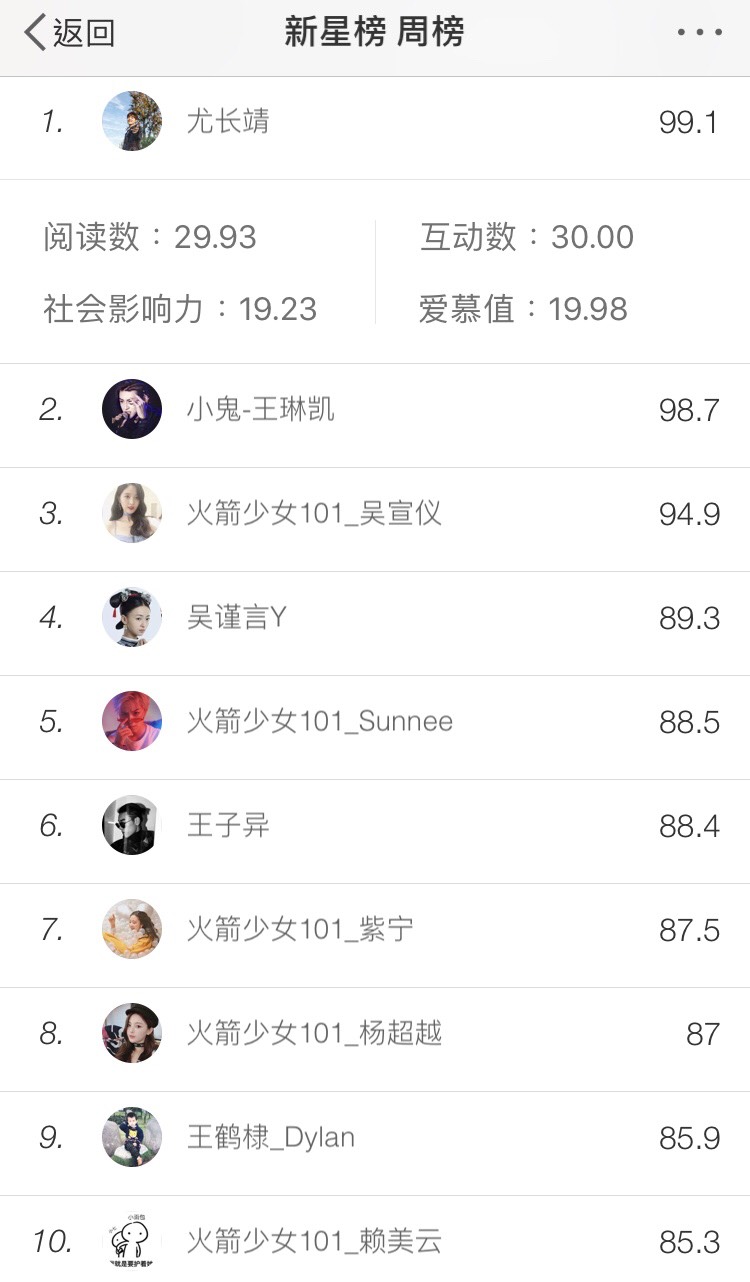Tap the 火箭少女101_赖美云 entry

375,1241
